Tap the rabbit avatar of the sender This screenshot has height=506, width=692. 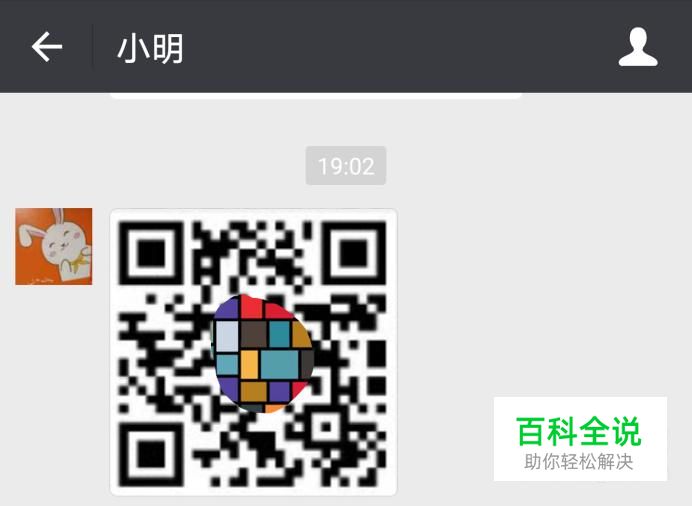click(x=54, y=246)
